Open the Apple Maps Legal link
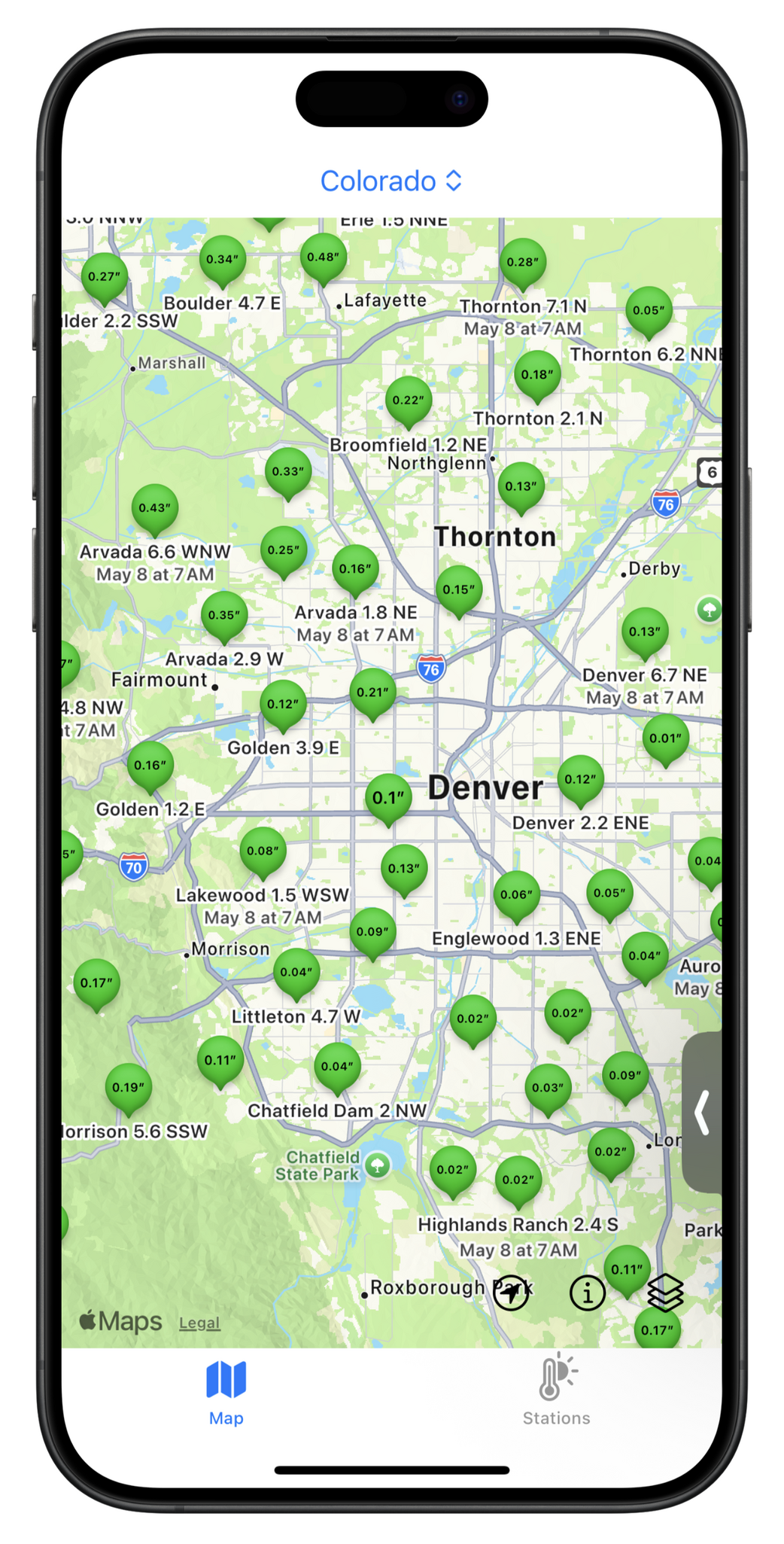The width and height of the screenshot is (784, 1544). (x=199, y=1323)
